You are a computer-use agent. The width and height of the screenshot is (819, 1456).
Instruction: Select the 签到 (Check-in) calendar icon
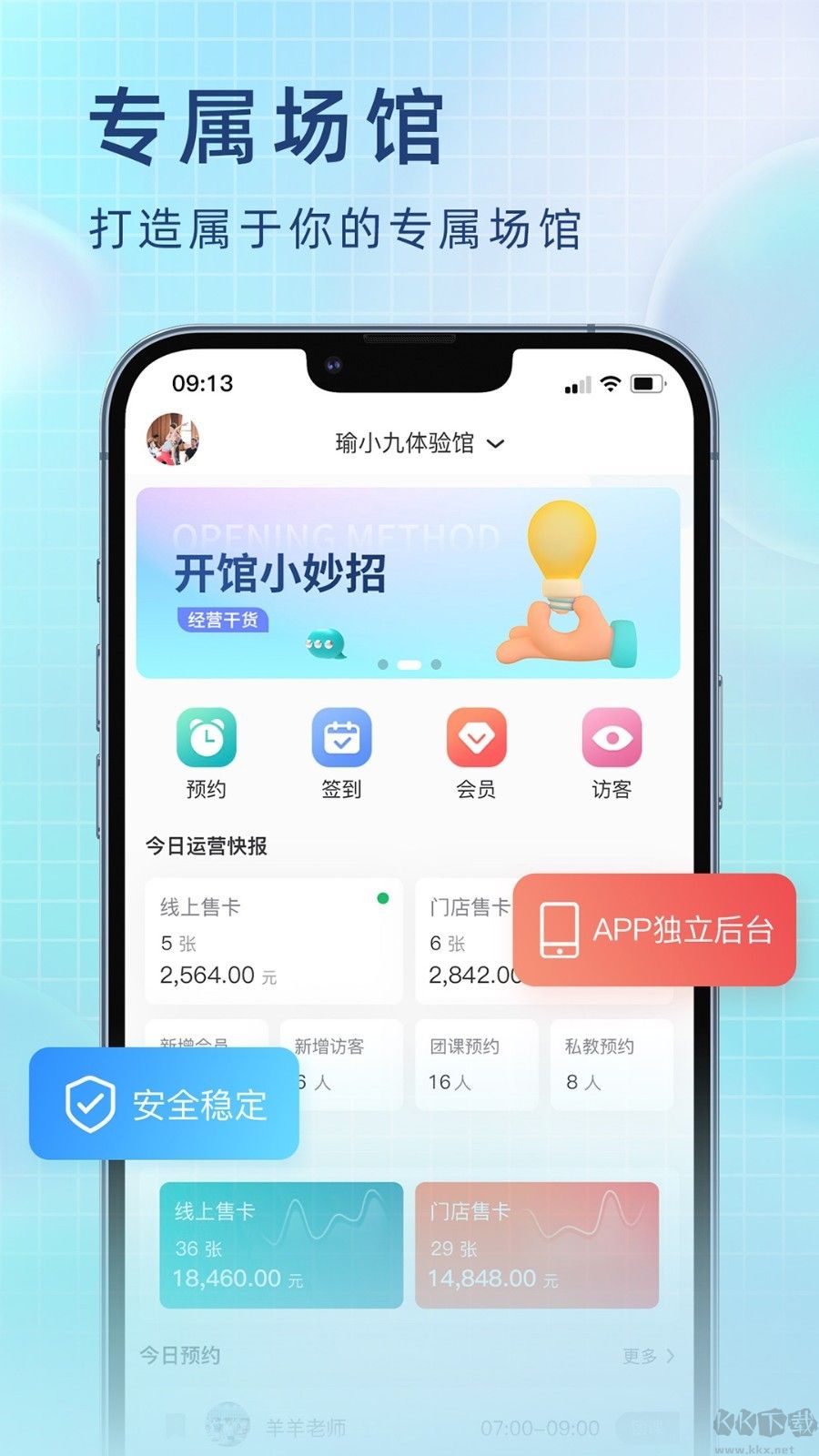tap(342, 739)
